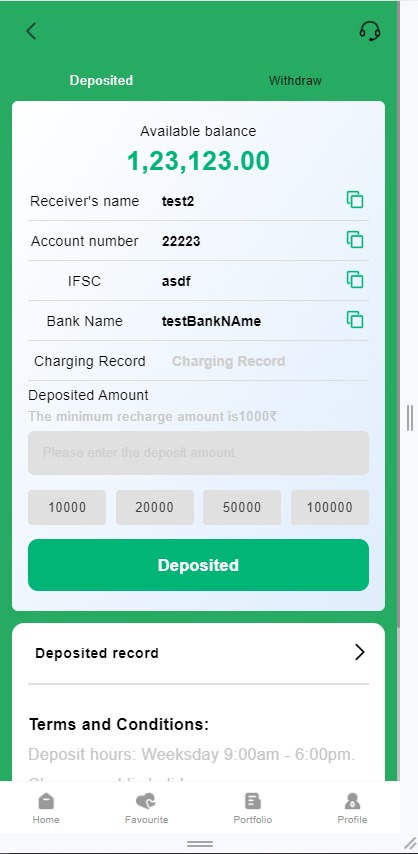The height and width of the screenshot is (854, 418).
Task: Open the Favourite tab
Action: coord(146,808)
